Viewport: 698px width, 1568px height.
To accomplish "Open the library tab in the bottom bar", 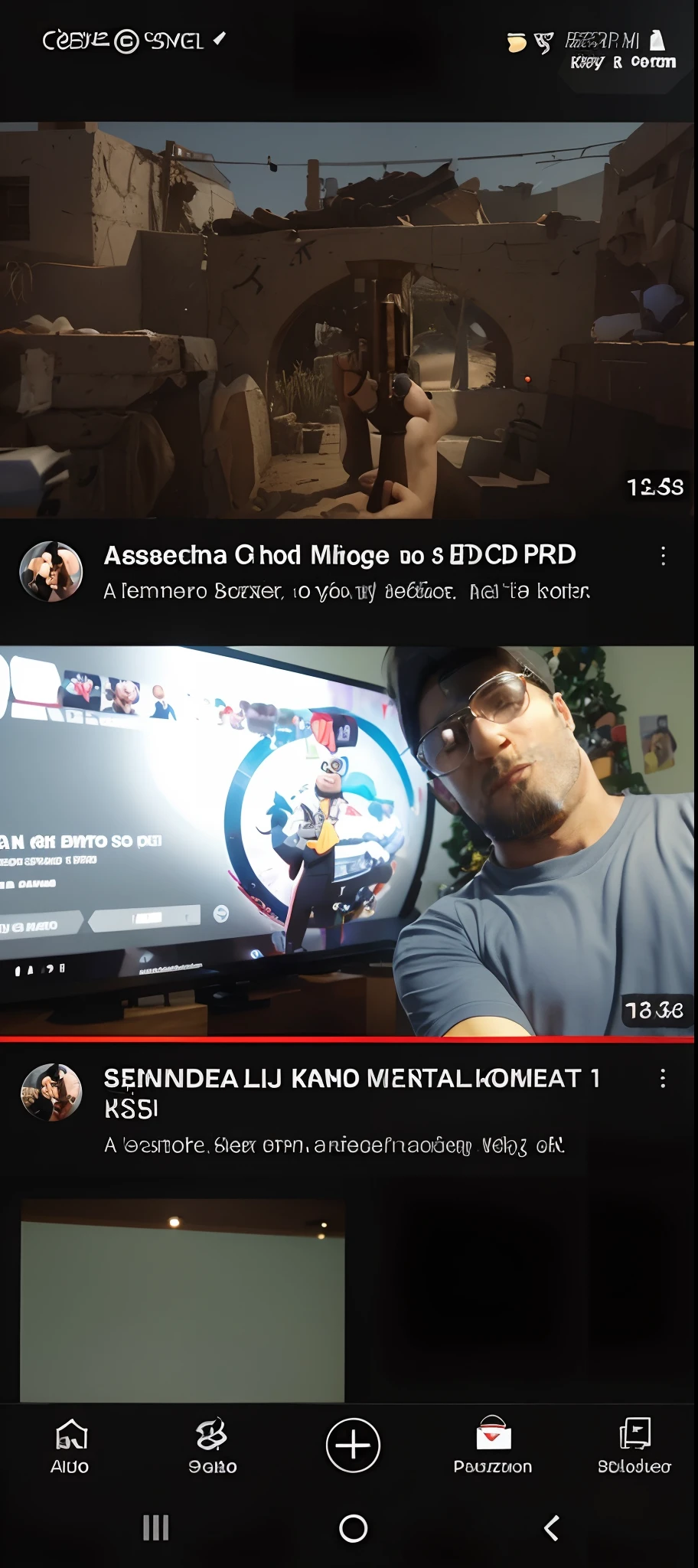I will (634, 1445).
